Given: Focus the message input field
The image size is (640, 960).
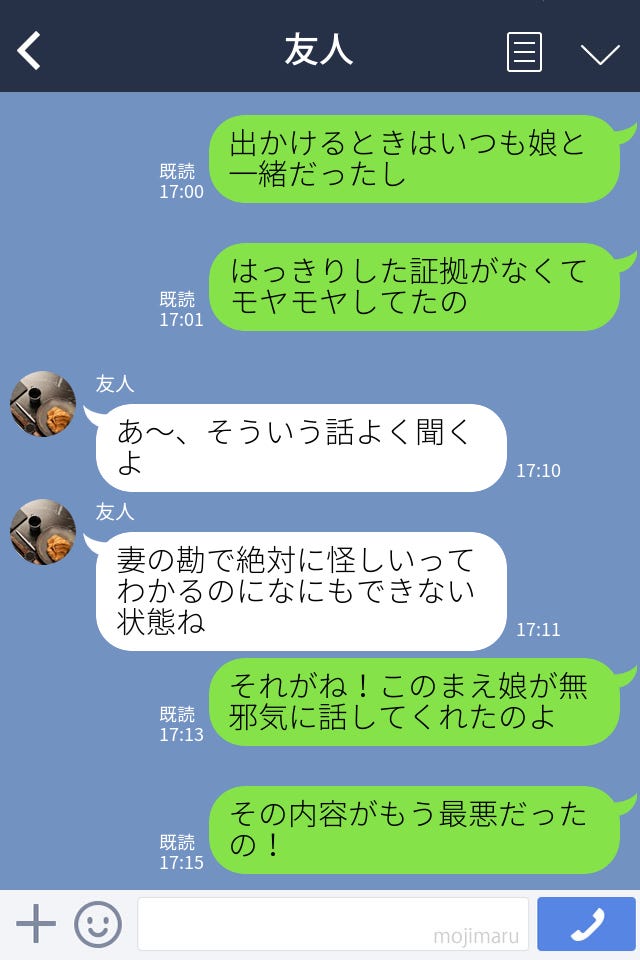Looking at the screenshot, I should click(x=332, y=924).
